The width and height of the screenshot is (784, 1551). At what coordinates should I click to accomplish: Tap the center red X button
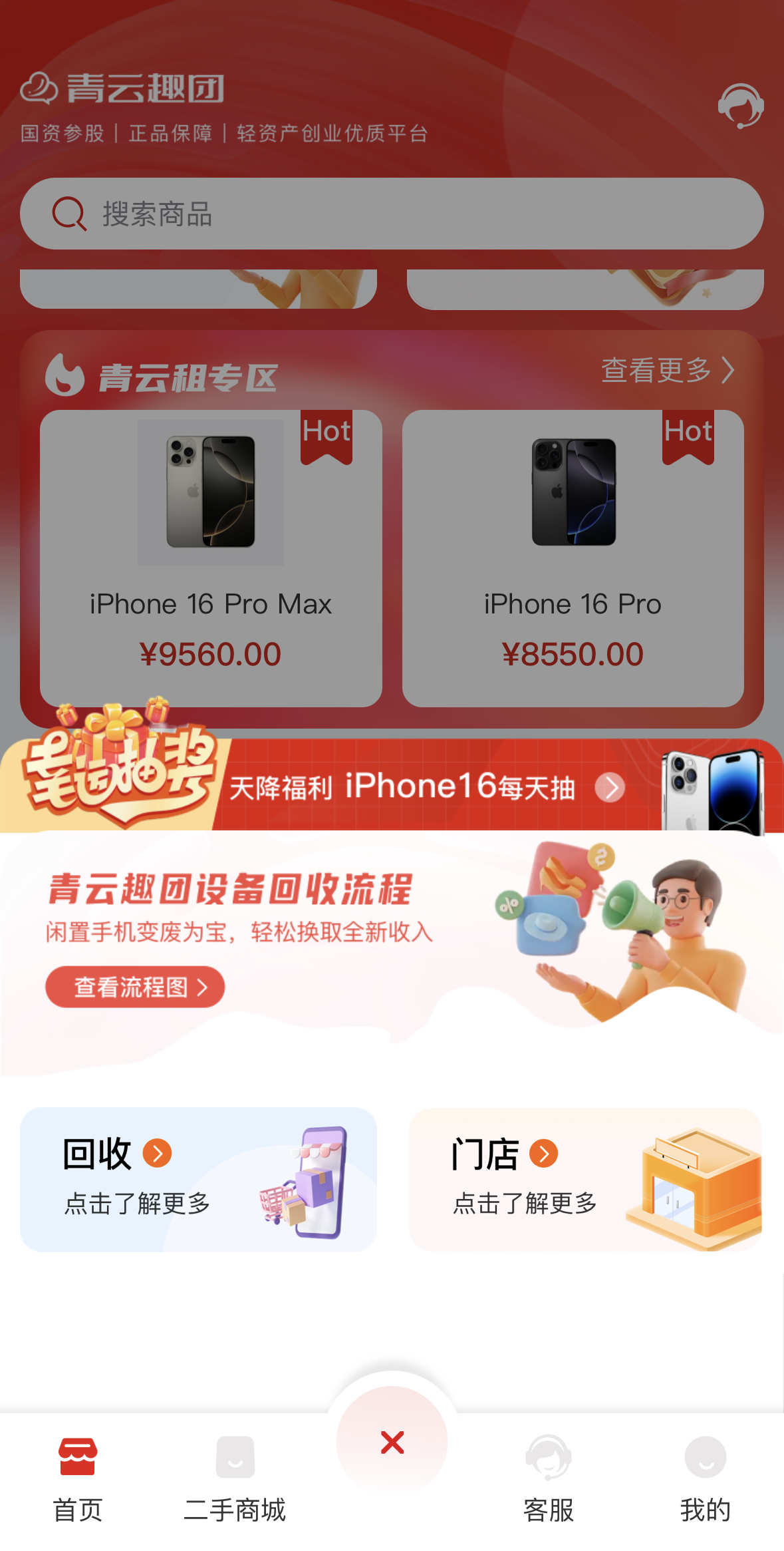(392, 1442)
